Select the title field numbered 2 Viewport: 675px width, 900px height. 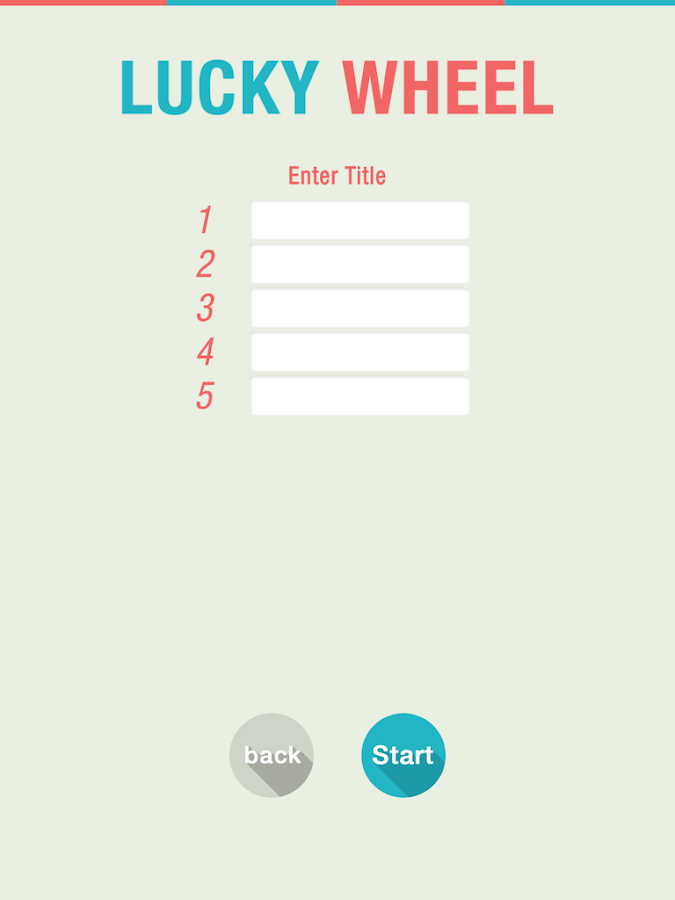tap(359, 264)
